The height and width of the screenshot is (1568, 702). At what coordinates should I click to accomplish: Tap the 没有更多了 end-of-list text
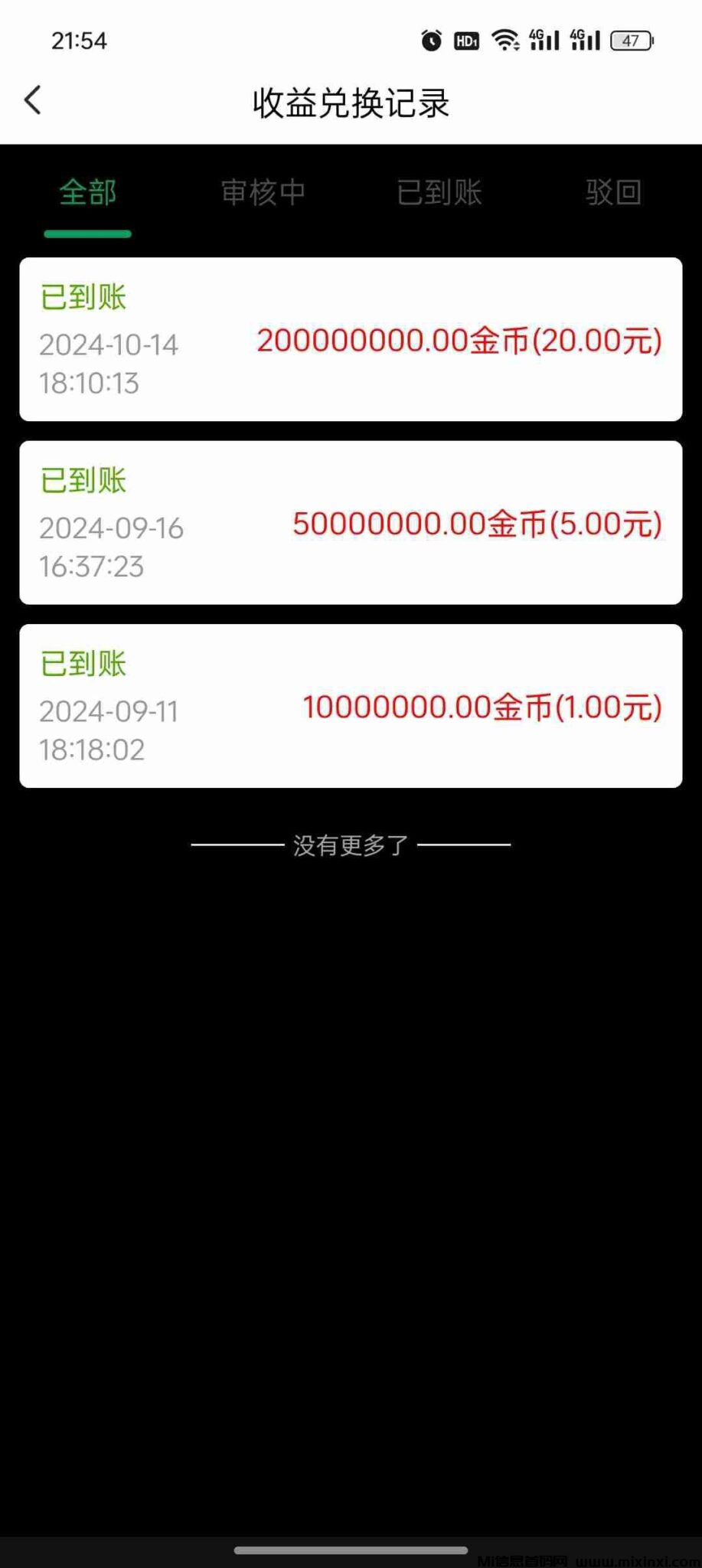click(351, 844)
